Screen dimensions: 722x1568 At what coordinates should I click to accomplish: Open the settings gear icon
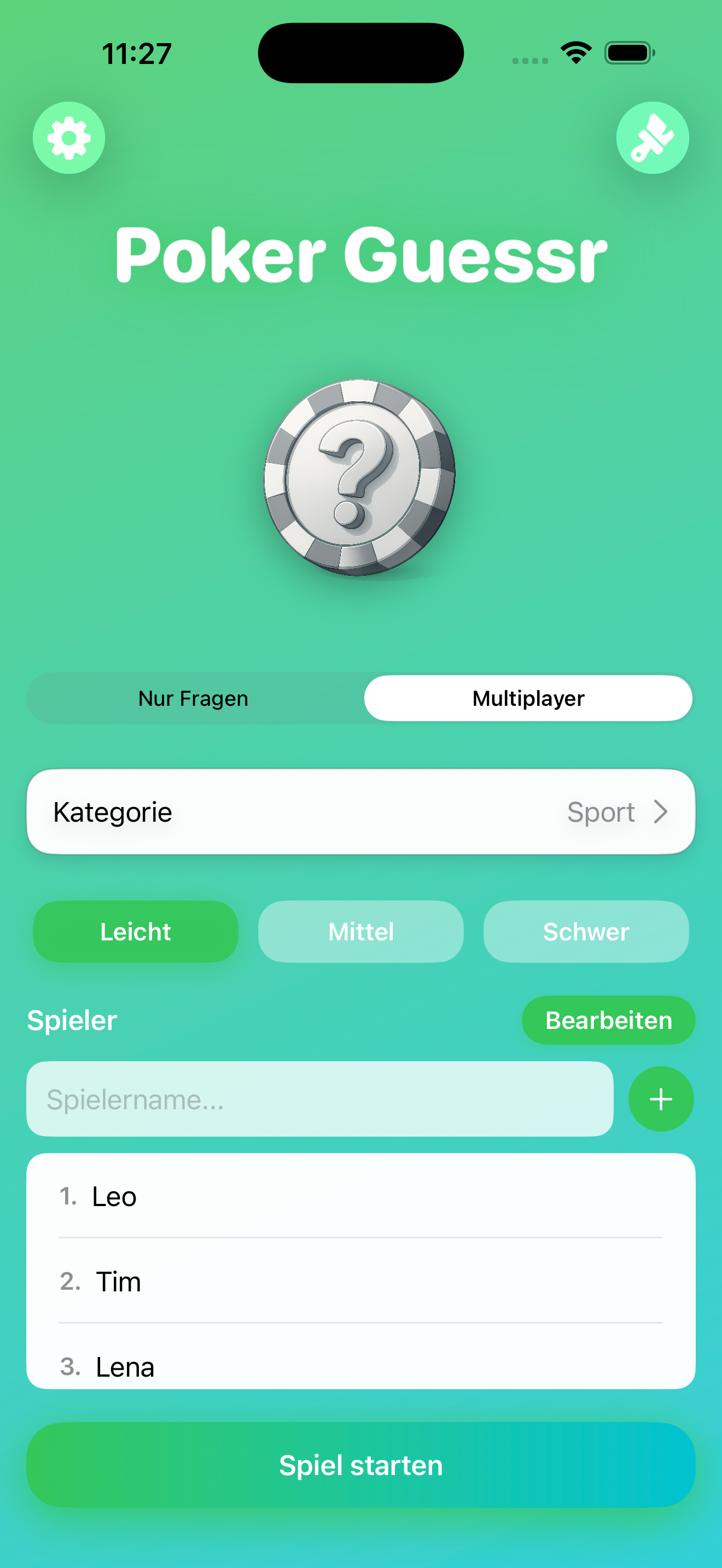coord(69,138)
